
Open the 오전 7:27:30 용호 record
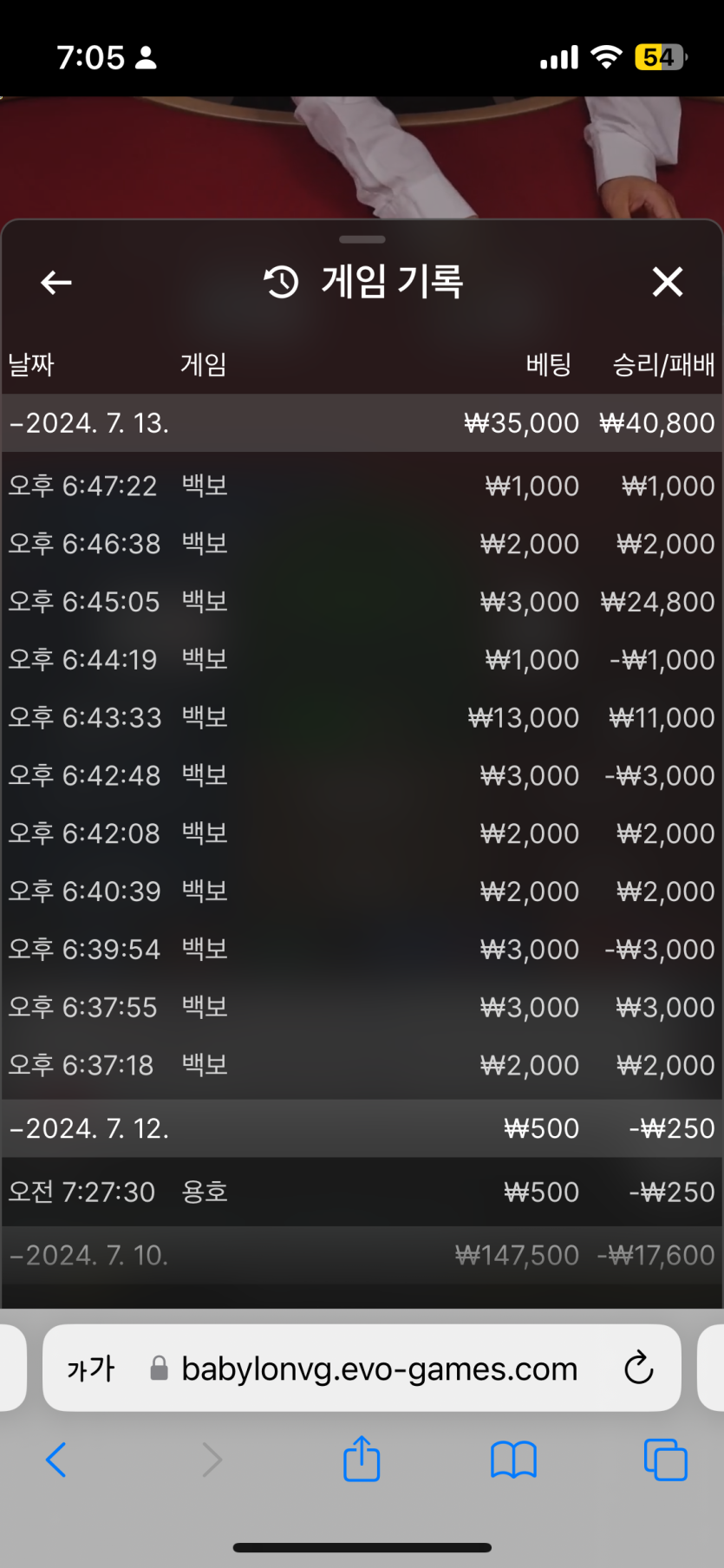click(x=362, y=1192)
